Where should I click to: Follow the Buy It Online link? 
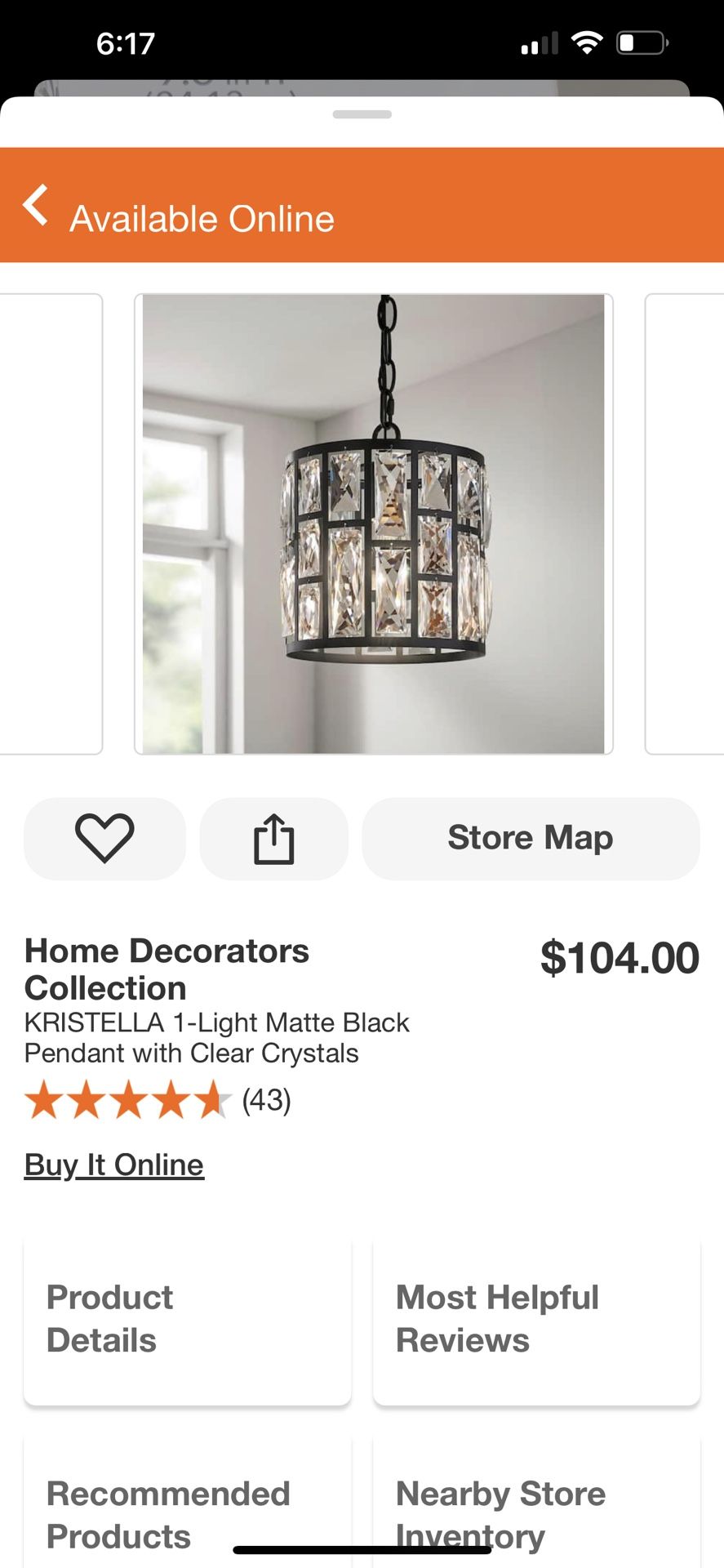[114, 1165]
